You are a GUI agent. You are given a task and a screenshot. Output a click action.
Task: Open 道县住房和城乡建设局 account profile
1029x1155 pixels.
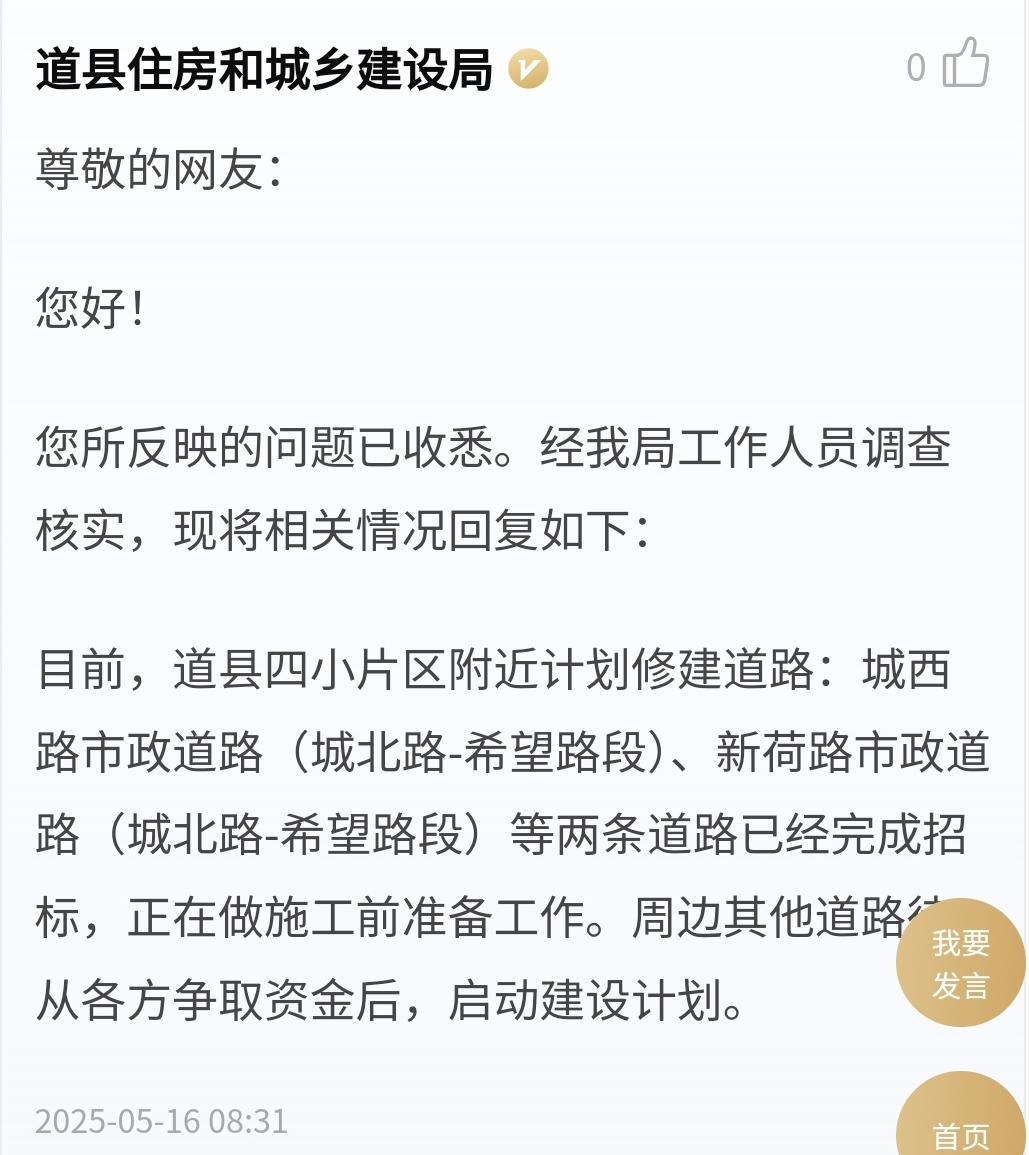click(x=265, y=70)
